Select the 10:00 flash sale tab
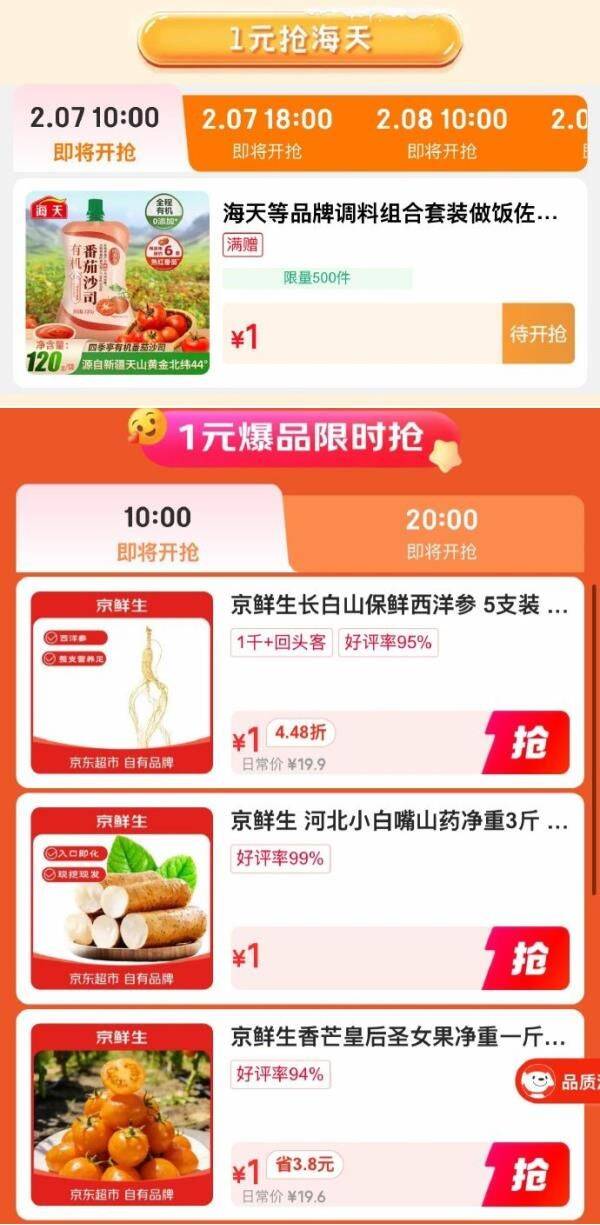The width and height of the screenshot is (600, 1225). coord(157,533)
